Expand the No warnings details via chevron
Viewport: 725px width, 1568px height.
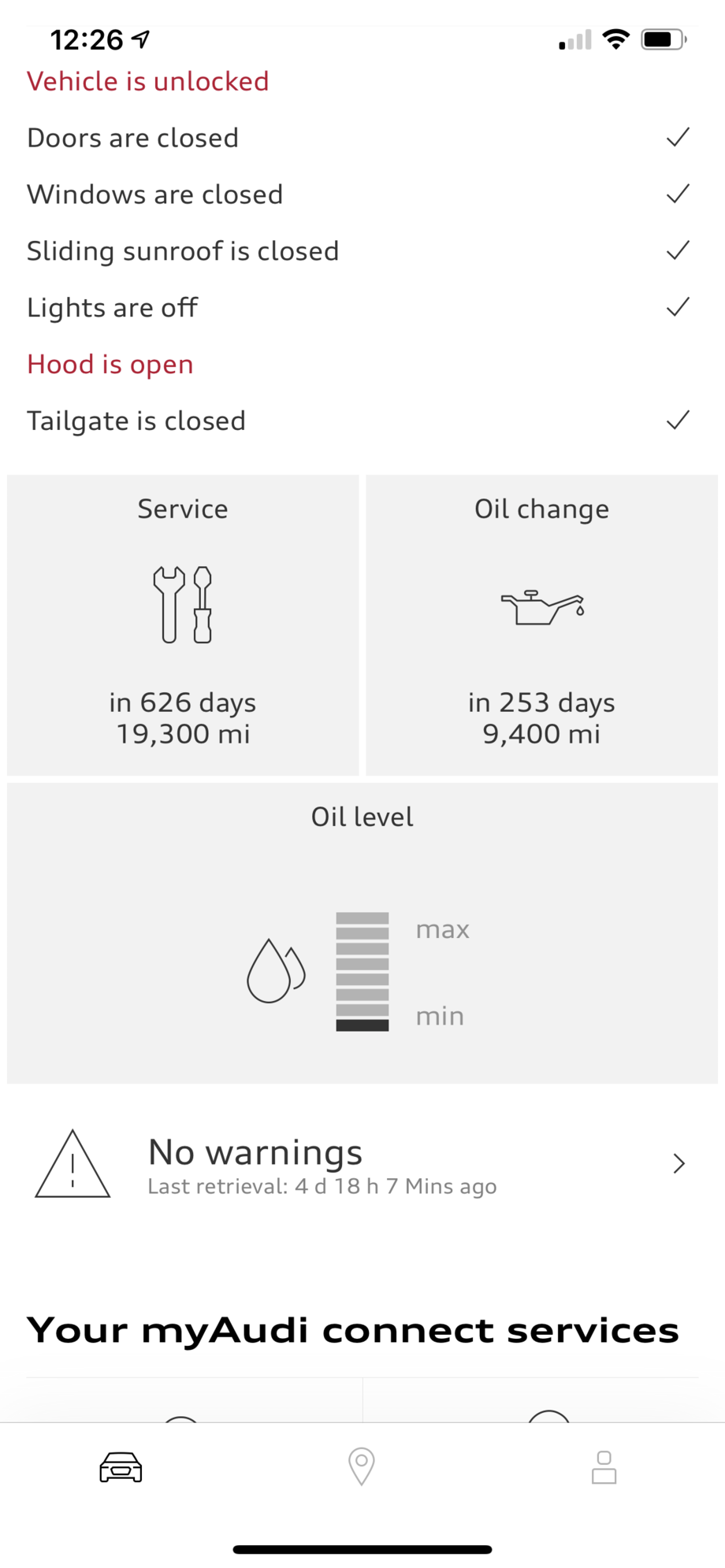(x=678, y=1163)
